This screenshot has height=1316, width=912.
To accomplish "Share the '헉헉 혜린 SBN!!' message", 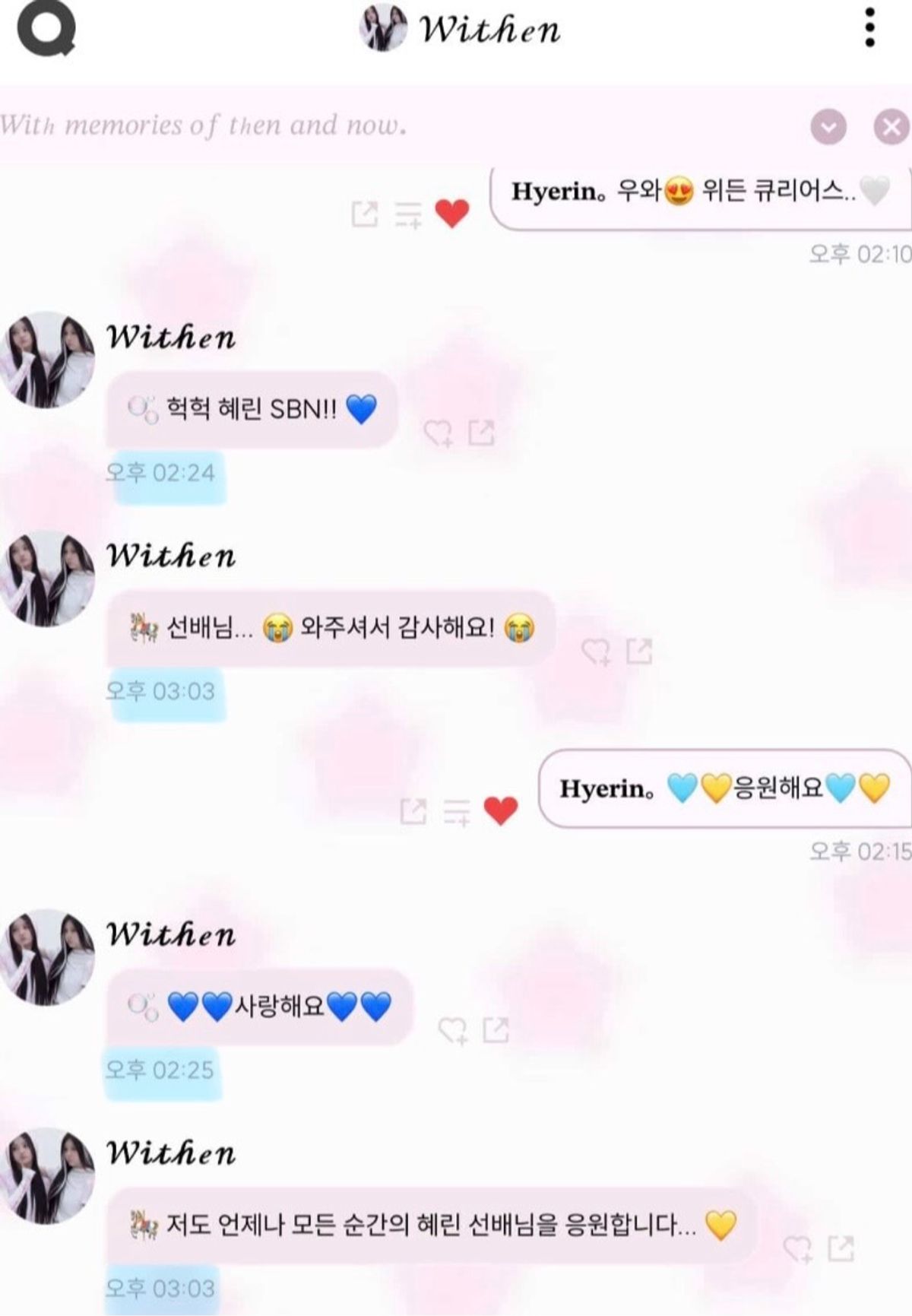I will 482,433.
